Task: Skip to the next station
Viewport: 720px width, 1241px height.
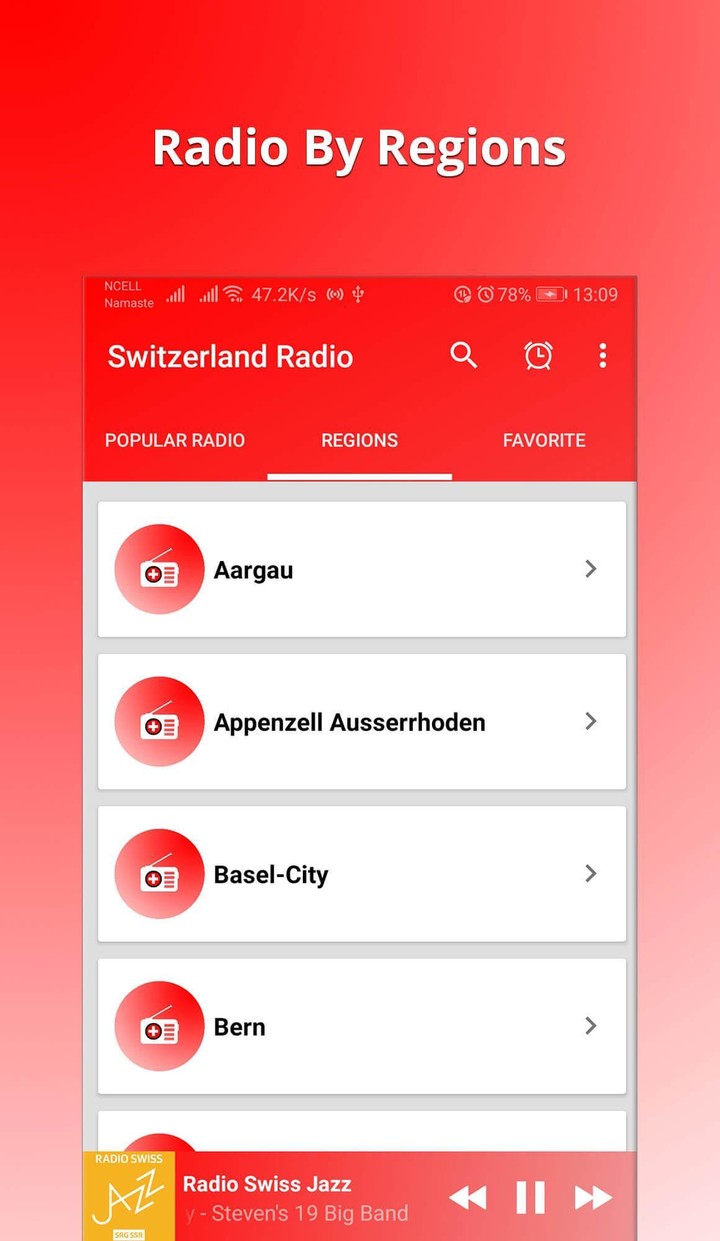Action: coord(592,1196)
